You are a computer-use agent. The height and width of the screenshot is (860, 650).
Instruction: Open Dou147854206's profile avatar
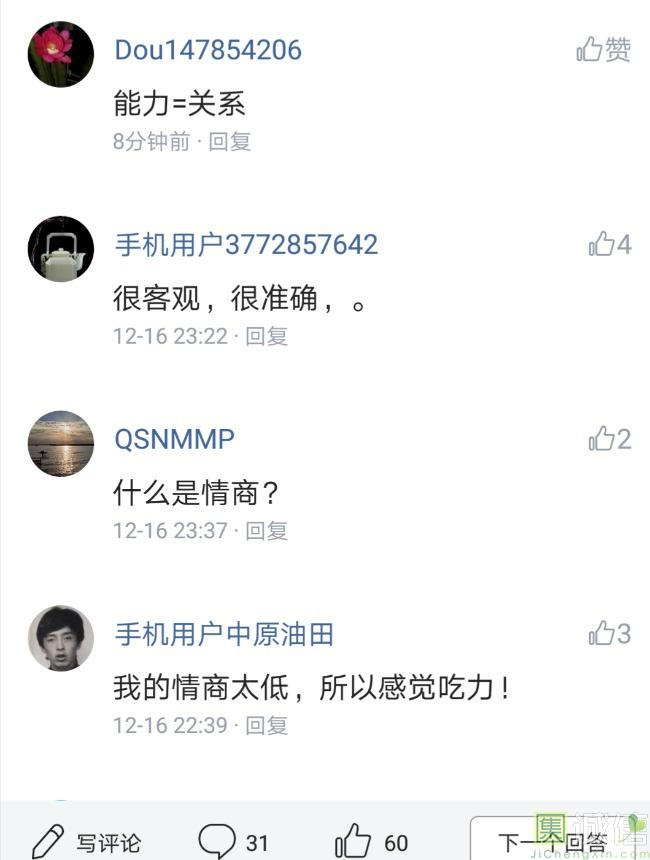[x=60, y=54]
